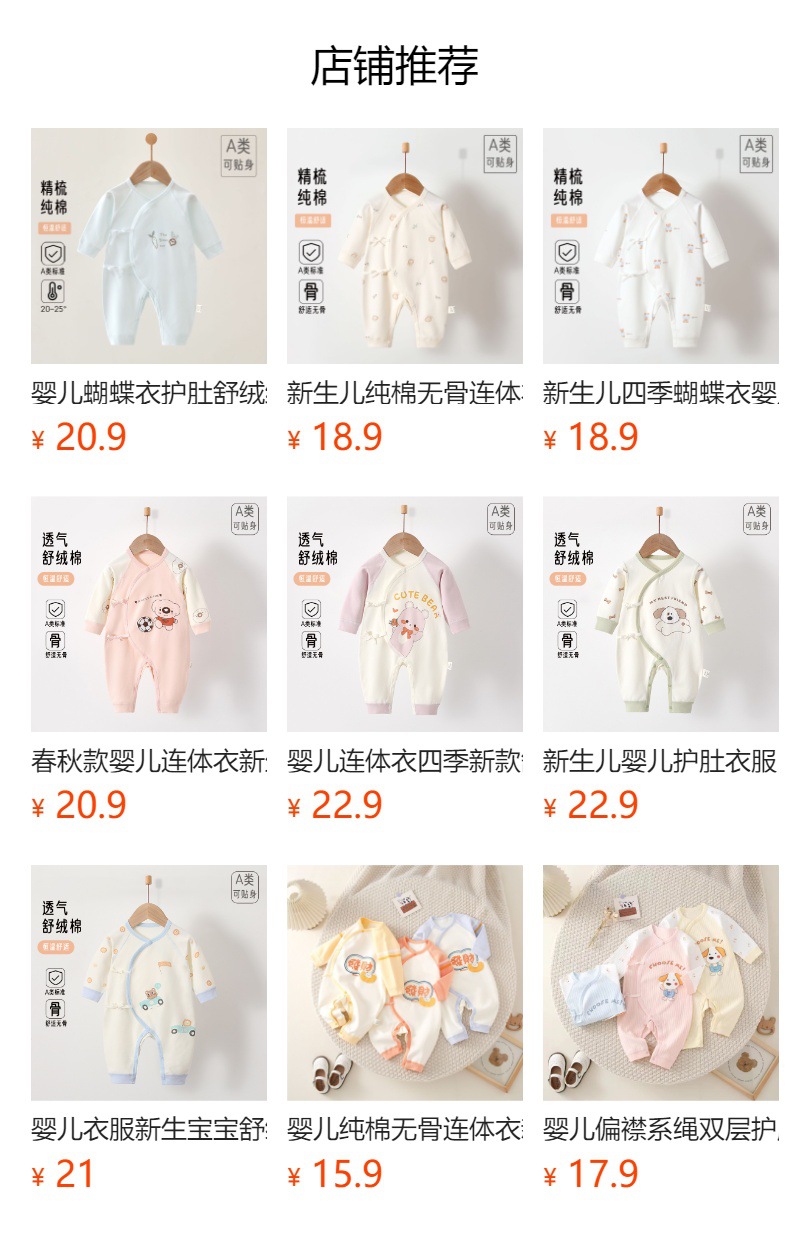View the 新生儿婴儿护肚衣服 item at ¥22.9
The image size is (790, 1234).
coord(660,614)
